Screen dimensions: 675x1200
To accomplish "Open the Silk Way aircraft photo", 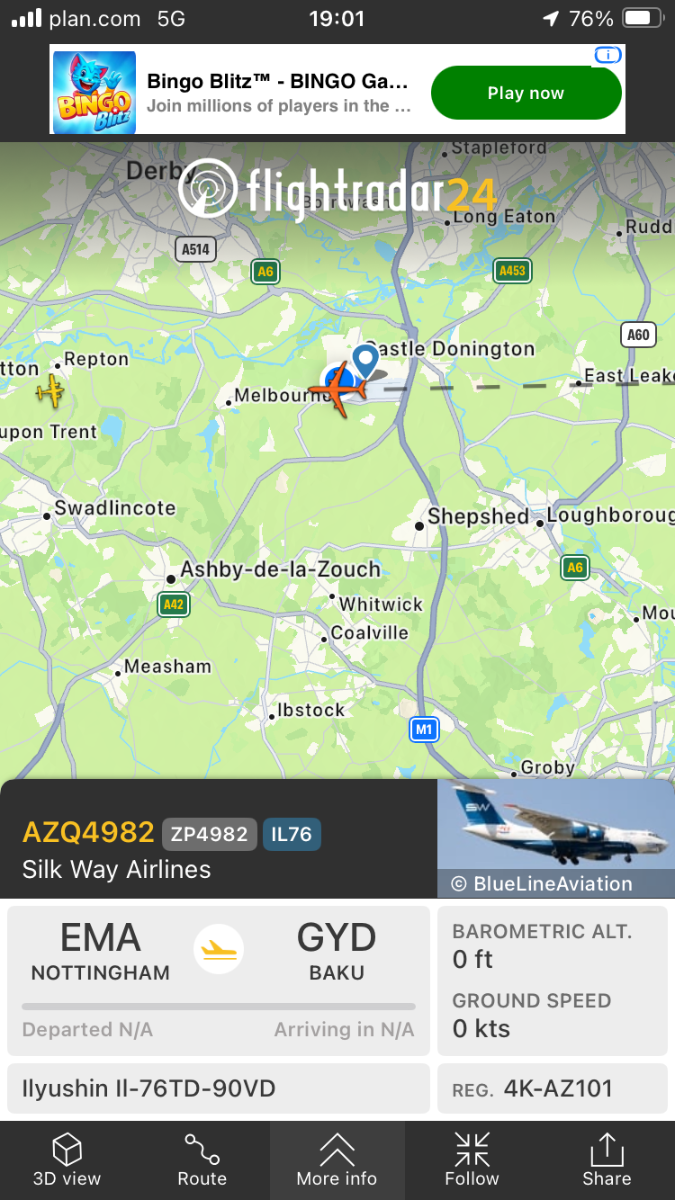I will click(556, 838).
